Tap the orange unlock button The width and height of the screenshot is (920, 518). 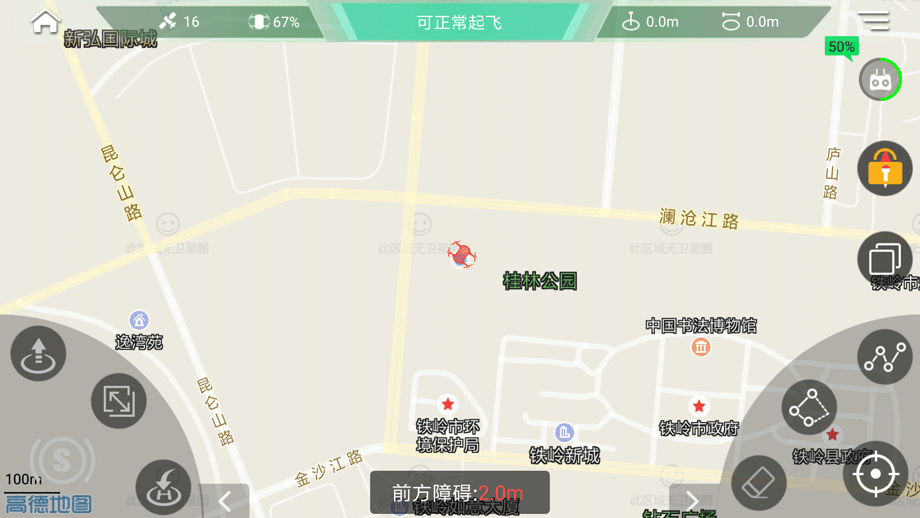(x=884, y=168)
